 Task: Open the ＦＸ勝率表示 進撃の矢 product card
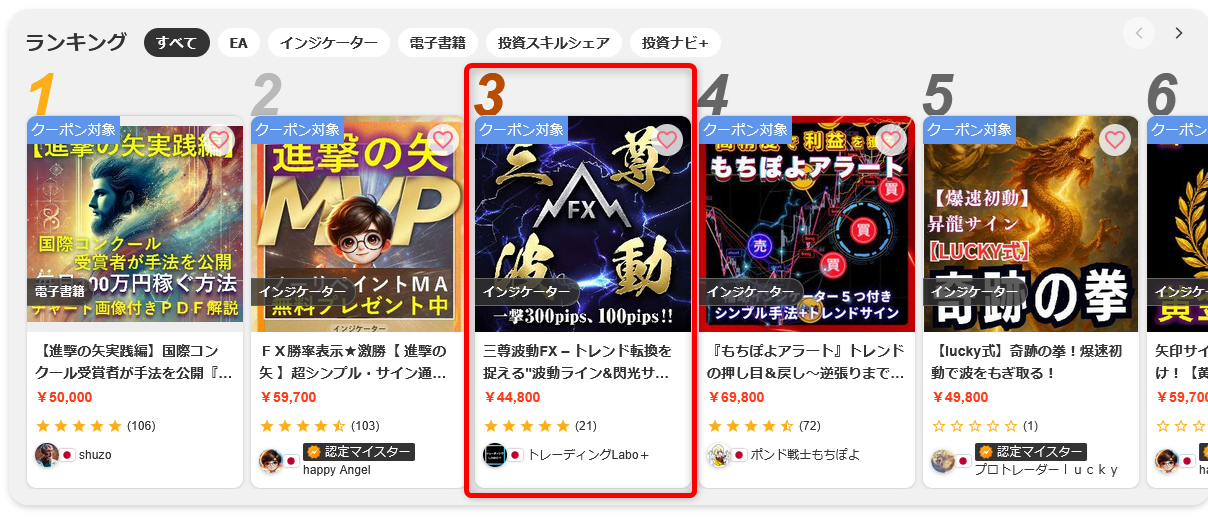[x=358, y=362]
